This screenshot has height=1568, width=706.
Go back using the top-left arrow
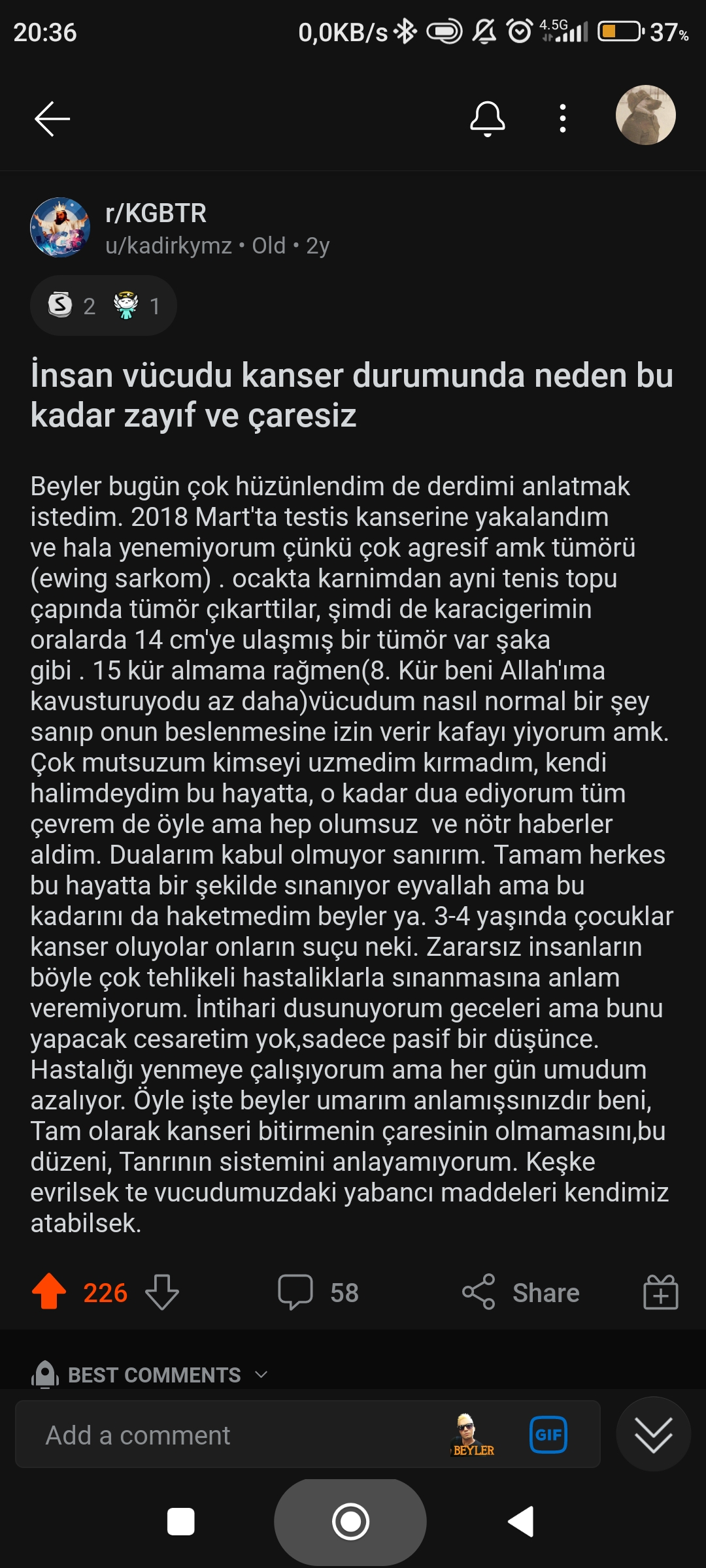pos(52,119)
